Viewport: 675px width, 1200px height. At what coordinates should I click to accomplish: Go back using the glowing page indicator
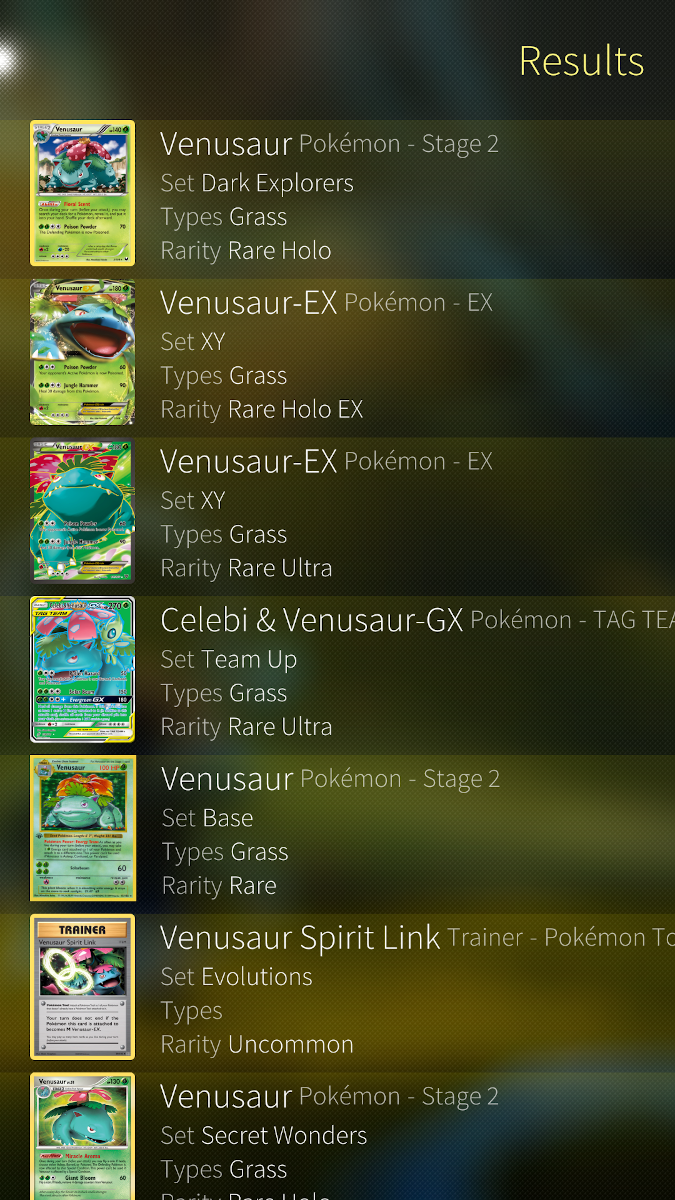pyautogui.click(x=6, y=58)
